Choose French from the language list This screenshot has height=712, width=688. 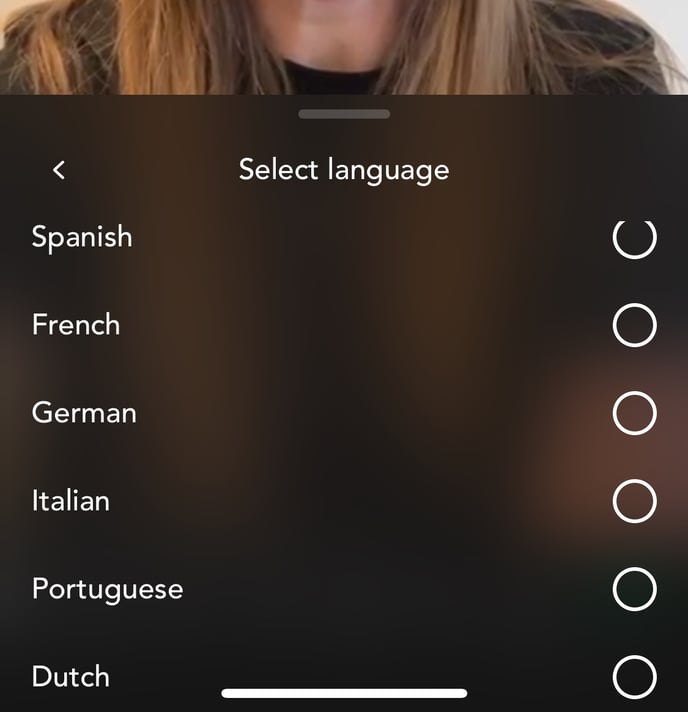[634, 325]
